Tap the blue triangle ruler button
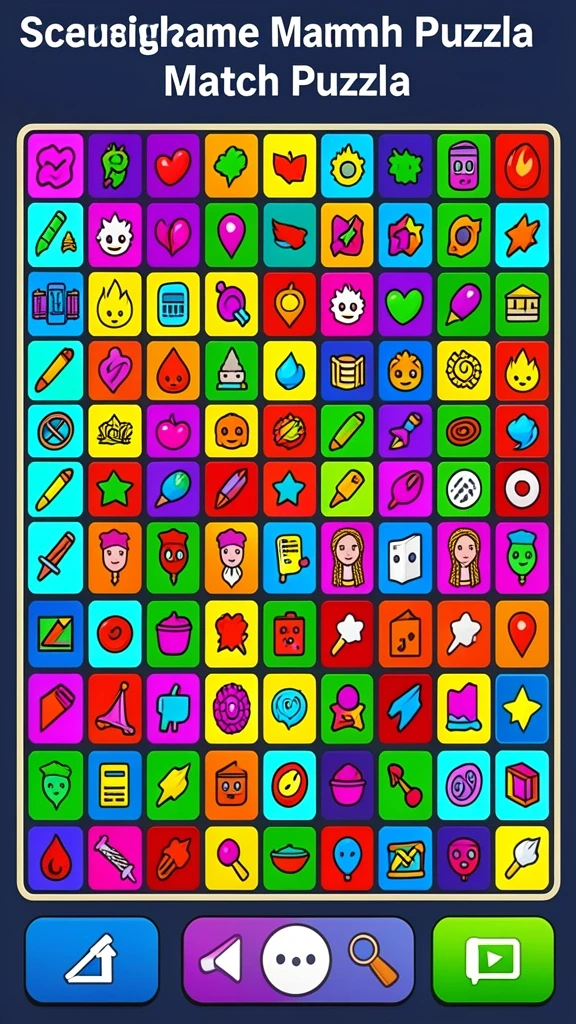Viewport: 576px width, 1024px height. (x=91, y=960)
